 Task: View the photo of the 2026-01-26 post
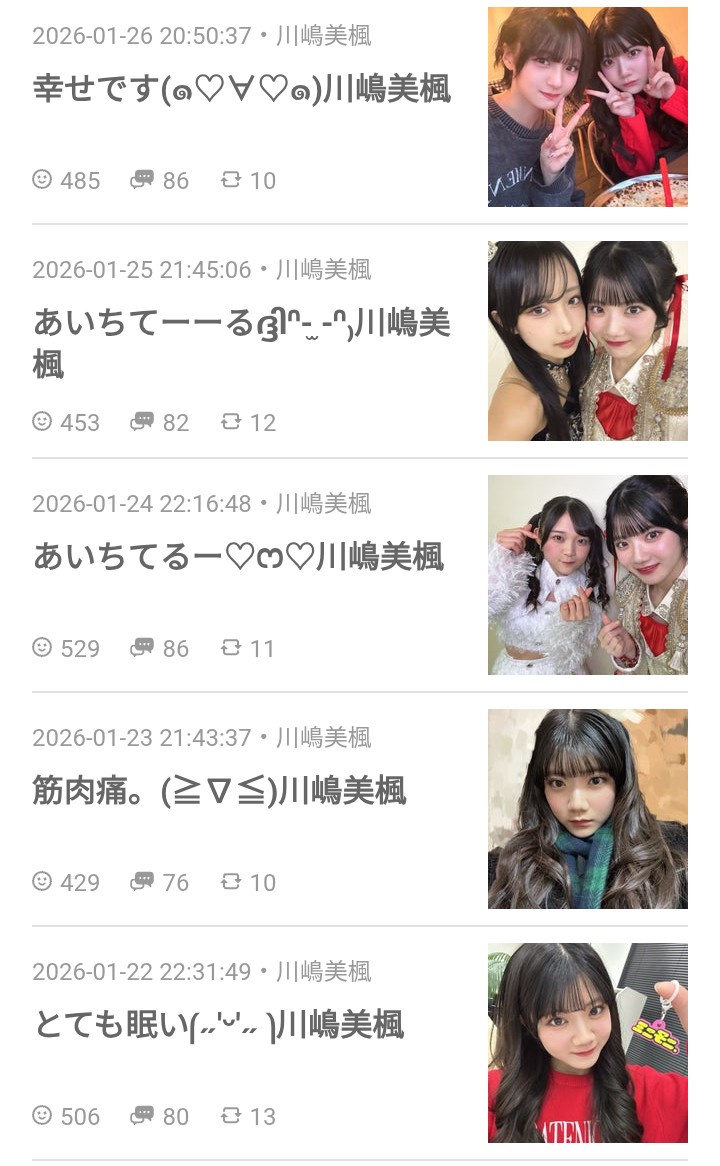point(587,107)
